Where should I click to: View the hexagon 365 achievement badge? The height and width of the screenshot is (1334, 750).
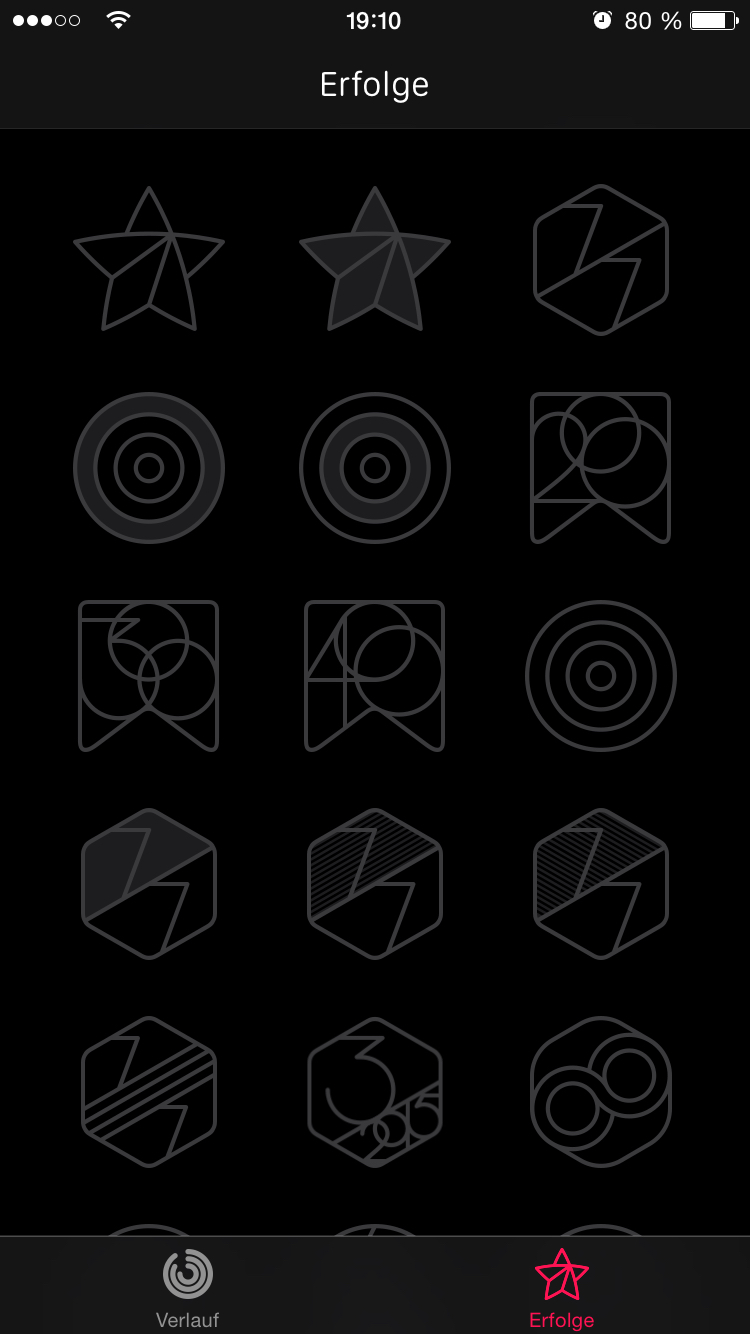[375, 1092]
